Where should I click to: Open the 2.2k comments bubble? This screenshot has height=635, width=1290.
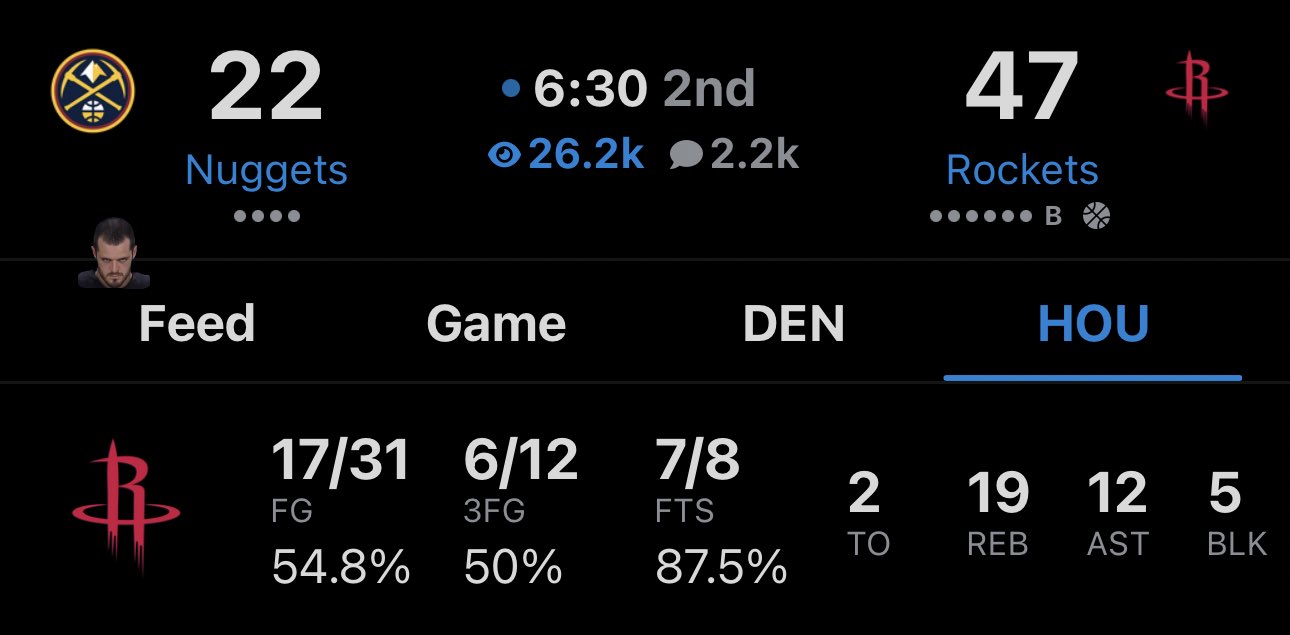tap(735, 154)
